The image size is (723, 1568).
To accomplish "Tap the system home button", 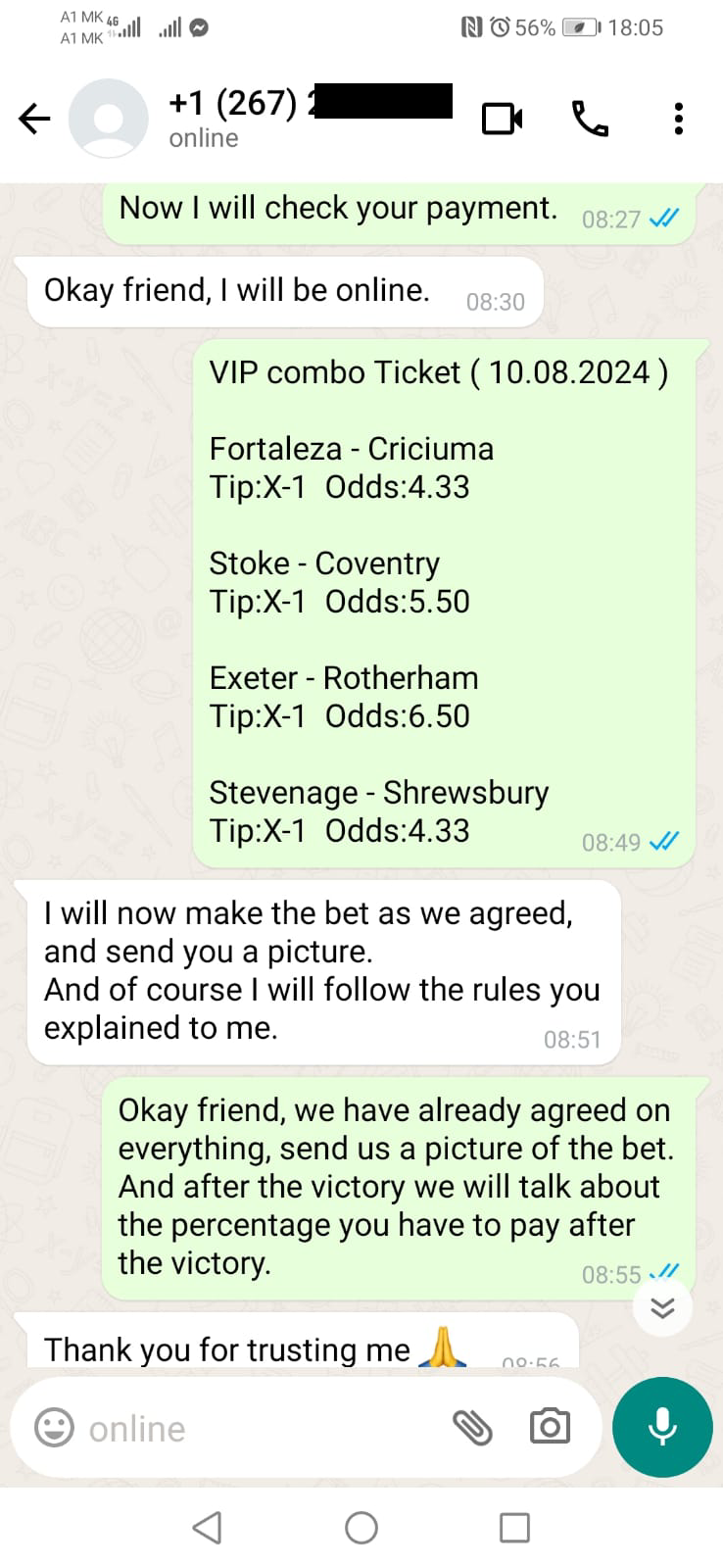I will click(x=361, y=1528).
